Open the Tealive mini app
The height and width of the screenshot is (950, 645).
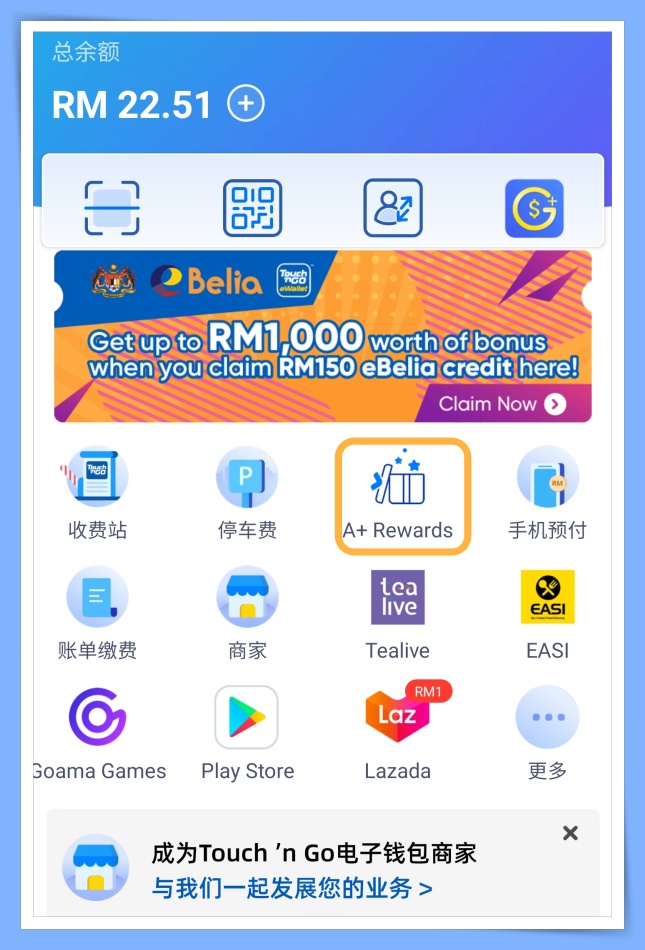click(x=397, y=614)
